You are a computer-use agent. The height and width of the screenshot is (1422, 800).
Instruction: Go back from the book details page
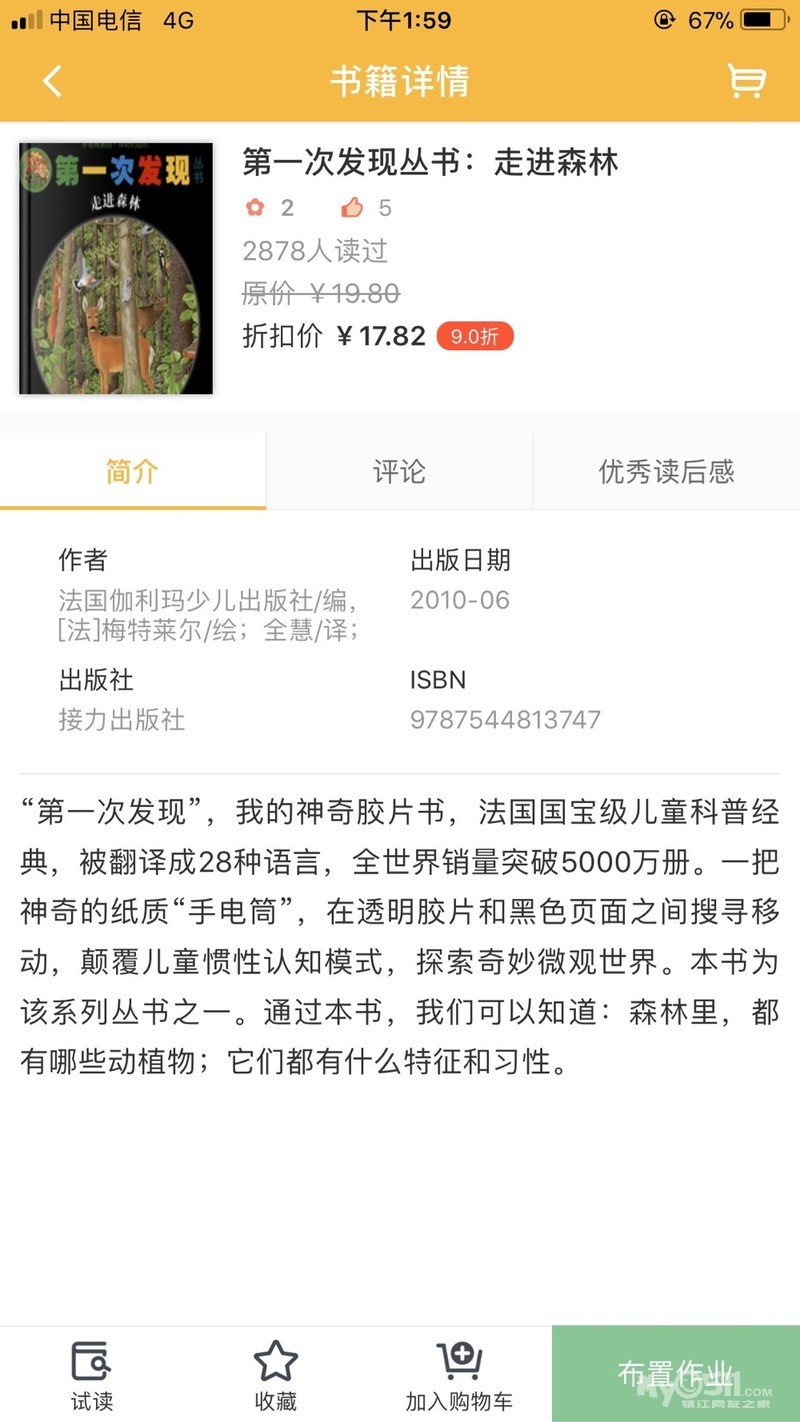[x=52, y=81]
